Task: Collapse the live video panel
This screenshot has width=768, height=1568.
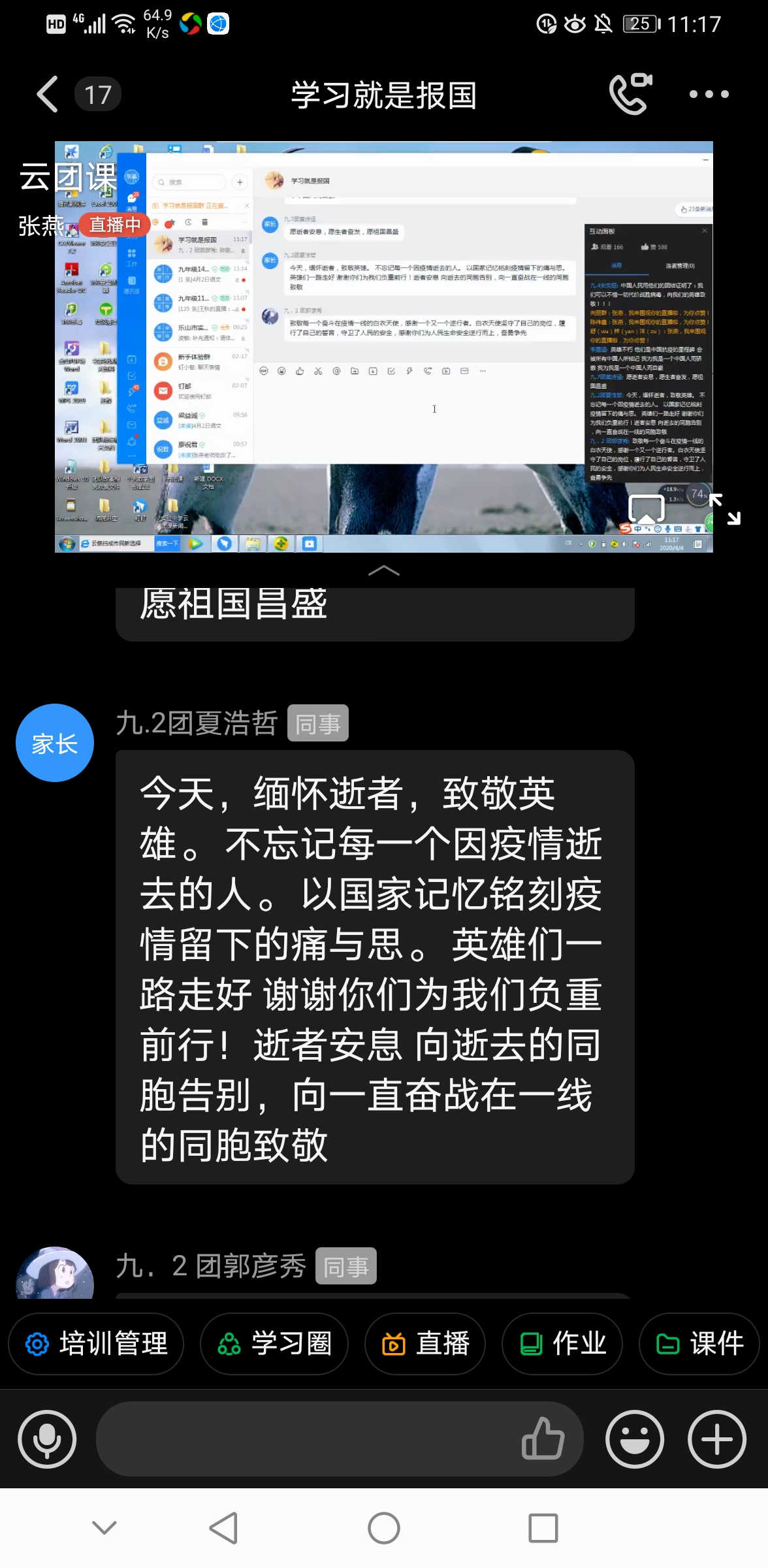Action: tap(383, 570)
